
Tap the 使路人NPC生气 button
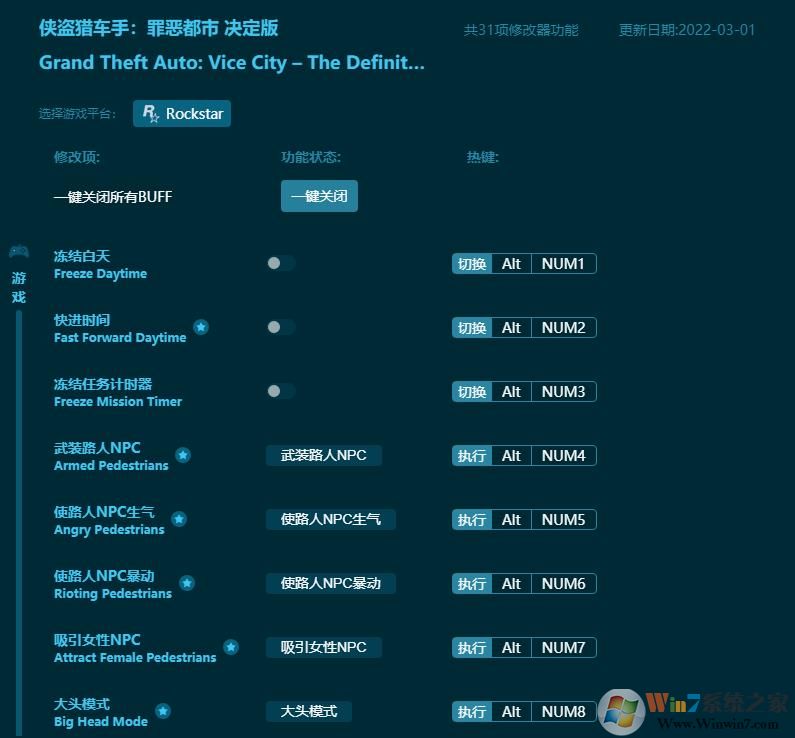click(x=330, y=520)
